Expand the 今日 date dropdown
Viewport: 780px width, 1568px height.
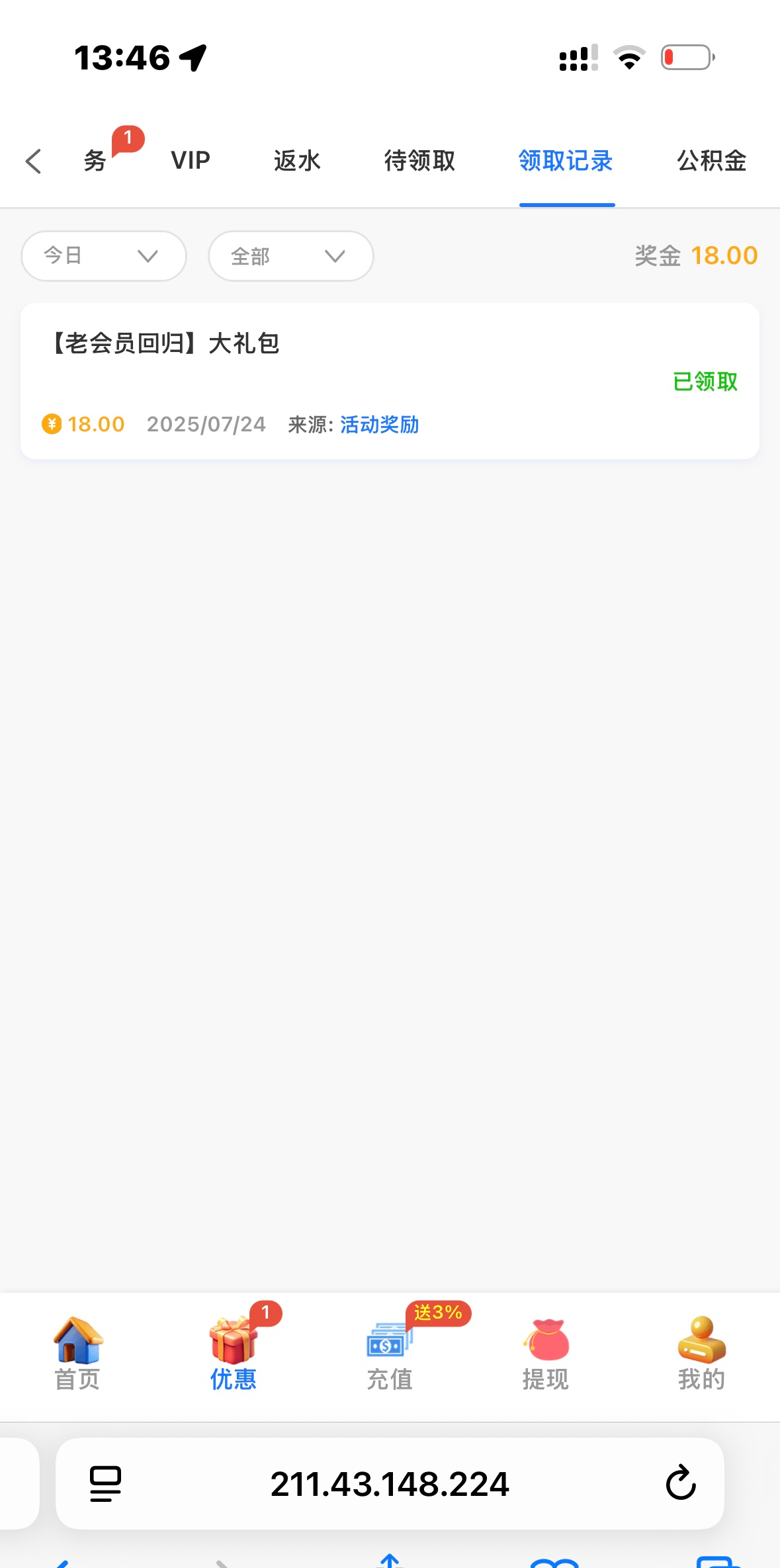click(104, 256)
